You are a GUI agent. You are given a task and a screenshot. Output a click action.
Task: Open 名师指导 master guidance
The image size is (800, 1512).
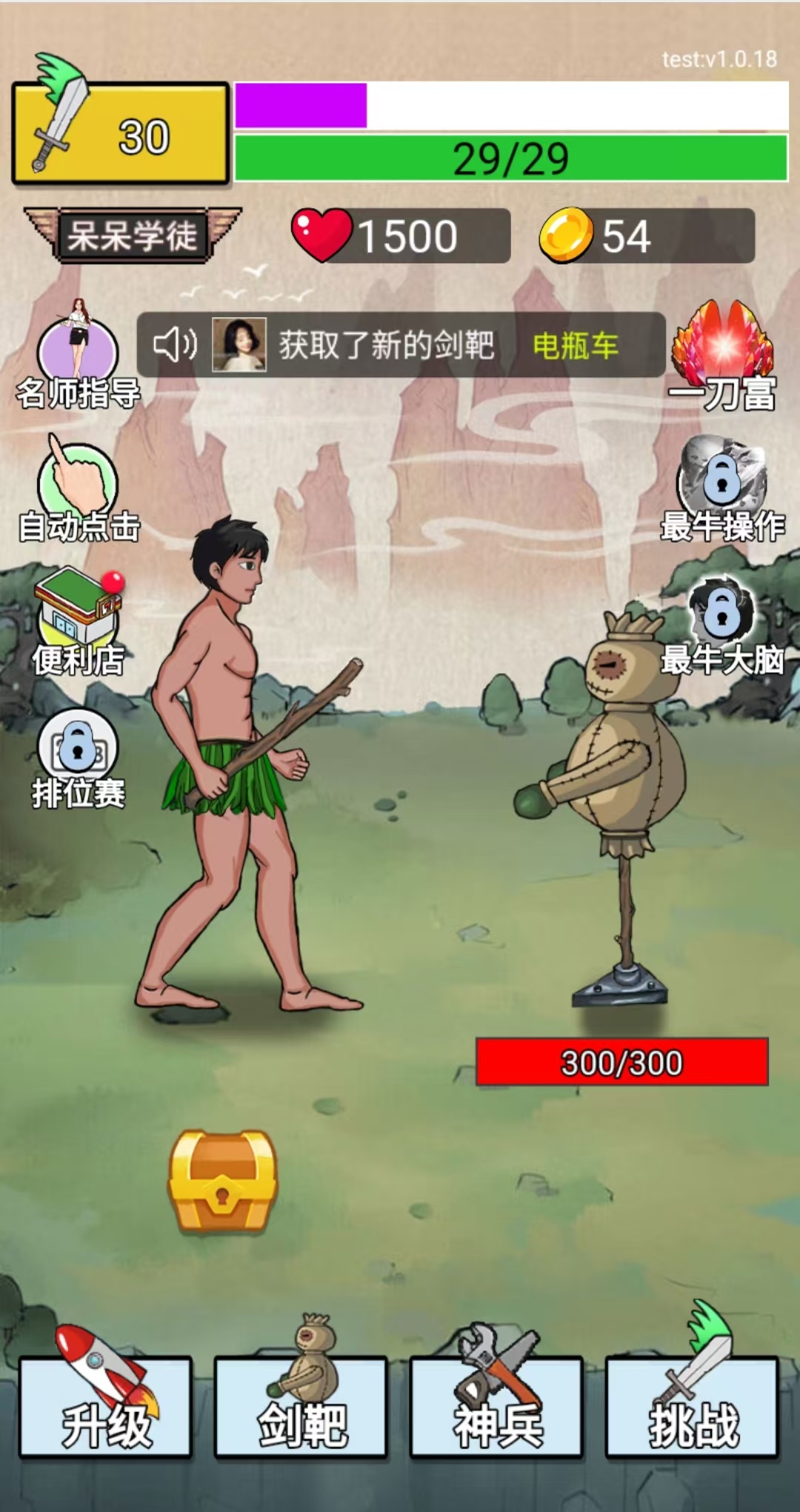[78, 356]
